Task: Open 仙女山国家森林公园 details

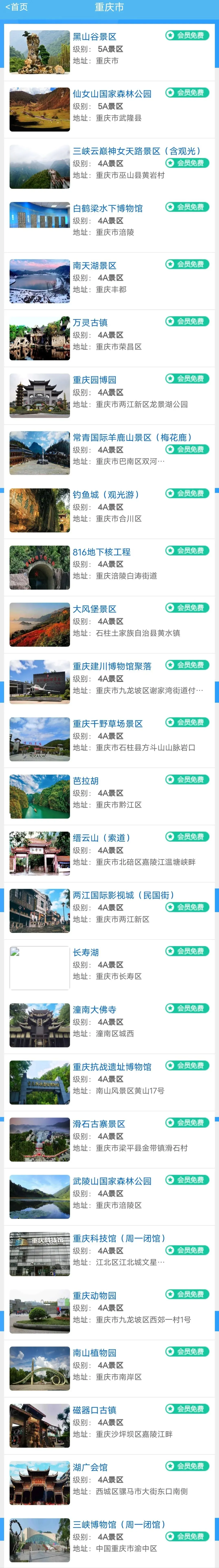Action: (112, 94)
